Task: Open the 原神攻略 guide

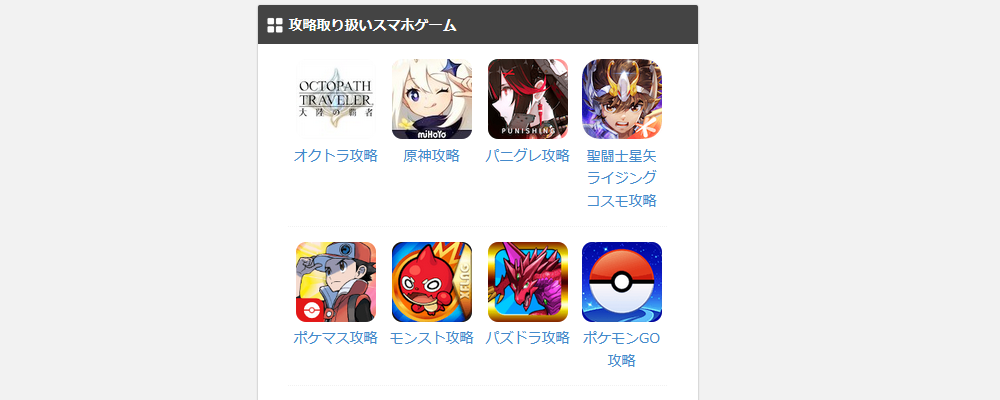Action: point(432,155)
